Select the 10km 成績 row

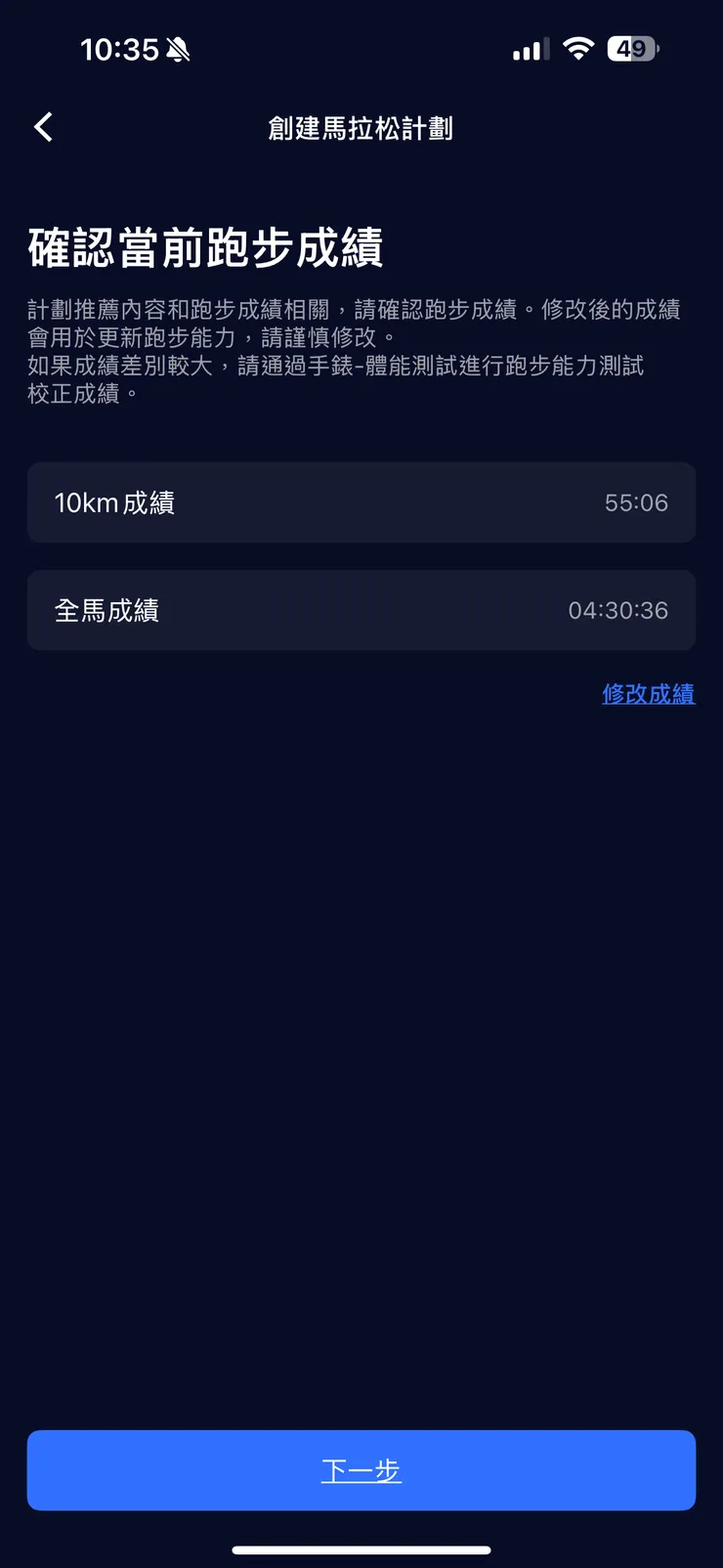[361, 502]
